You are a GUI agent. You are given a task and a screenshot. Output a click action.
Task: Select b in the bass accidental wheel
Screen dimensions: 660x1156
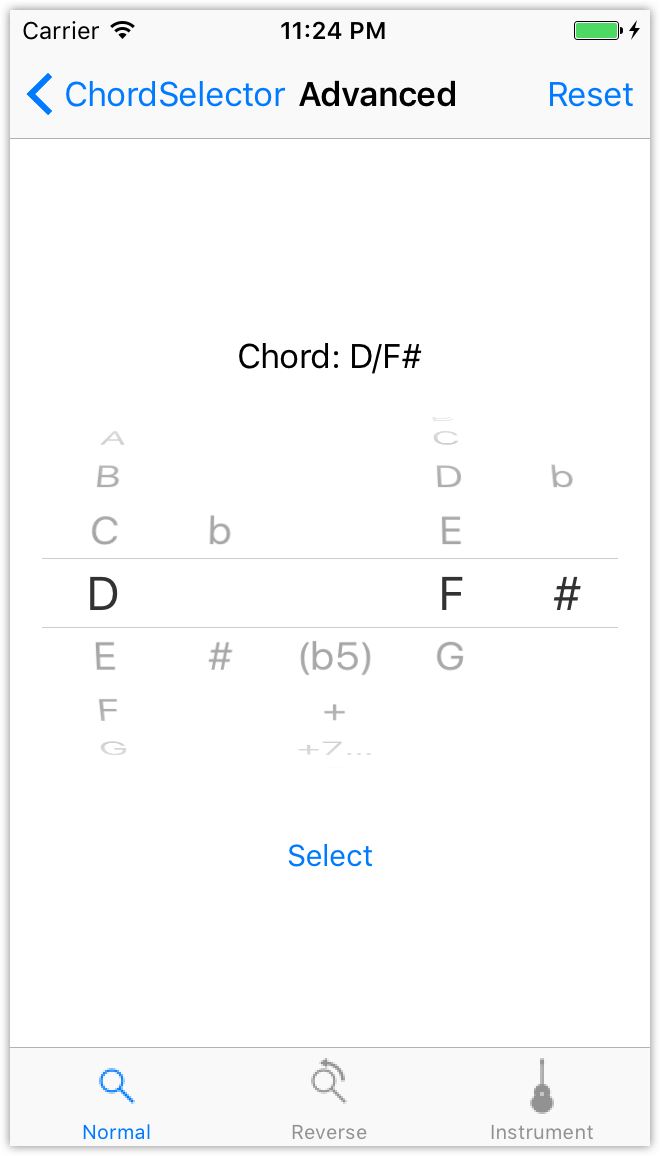coord(562,476)
